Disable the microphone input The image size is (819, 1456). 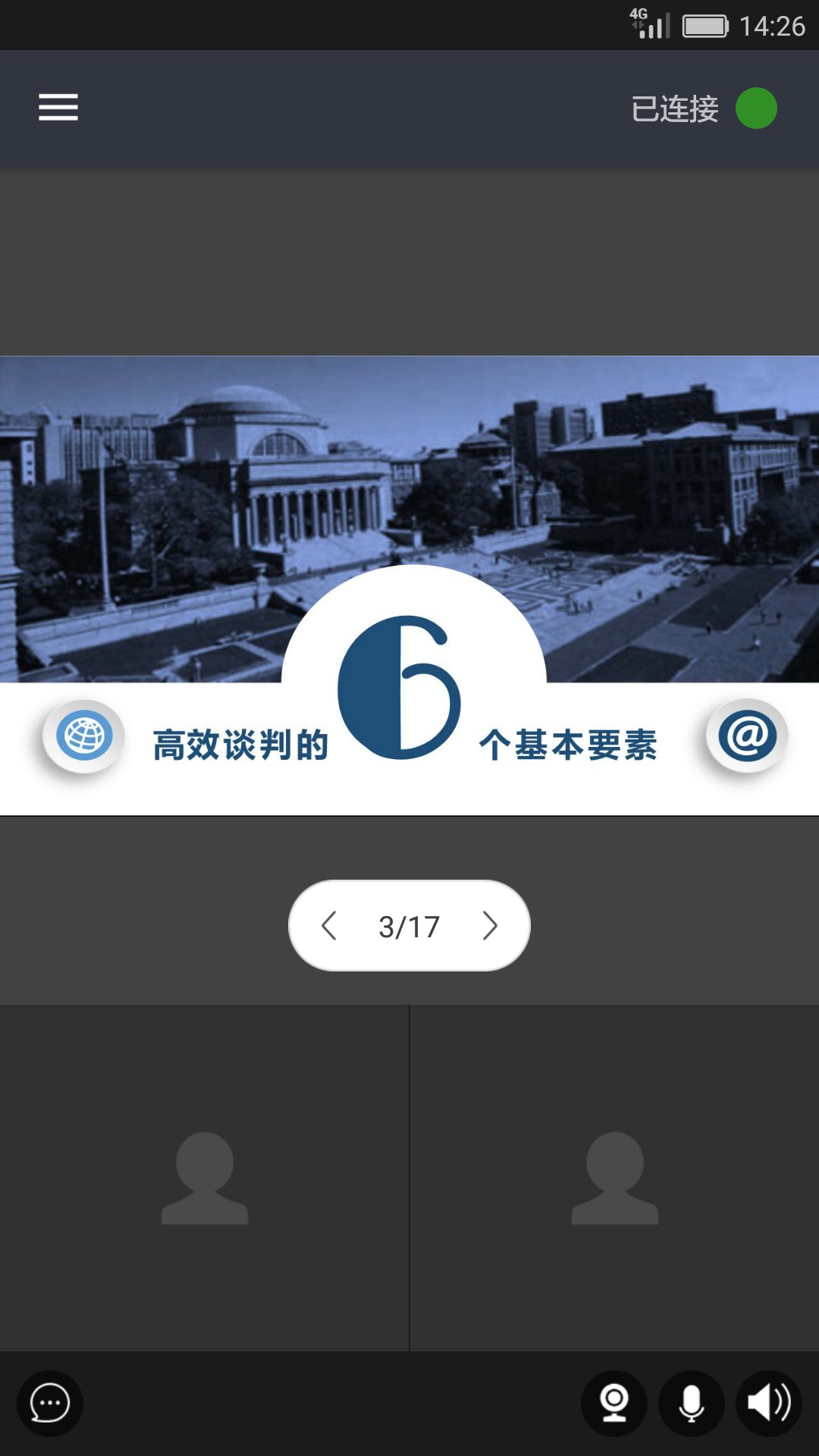point(691,1404)
